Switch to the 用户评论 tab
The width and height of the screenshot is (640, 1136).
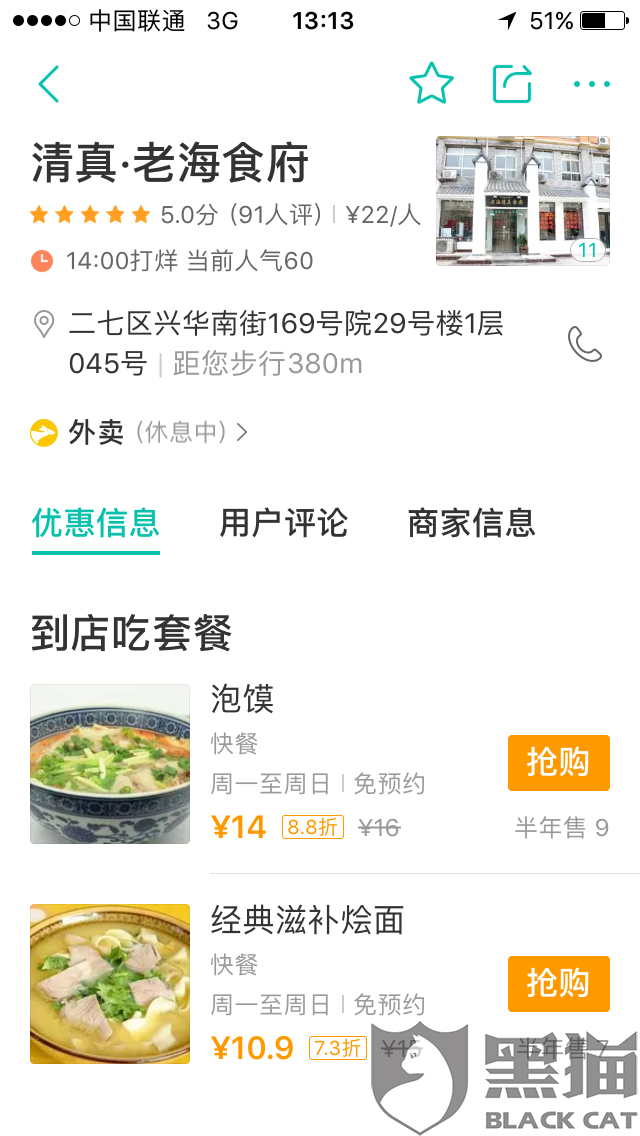coord(283,522)
